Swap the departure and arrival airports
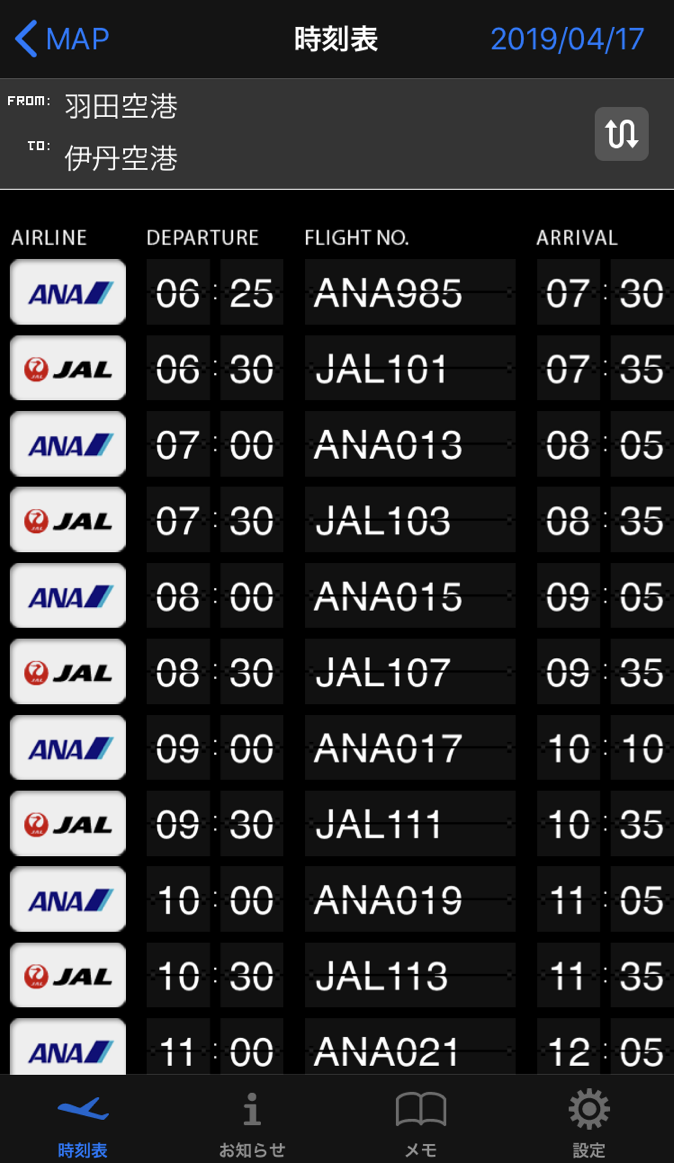Screen dimensions: 674x1163 [x=621, y=134]
